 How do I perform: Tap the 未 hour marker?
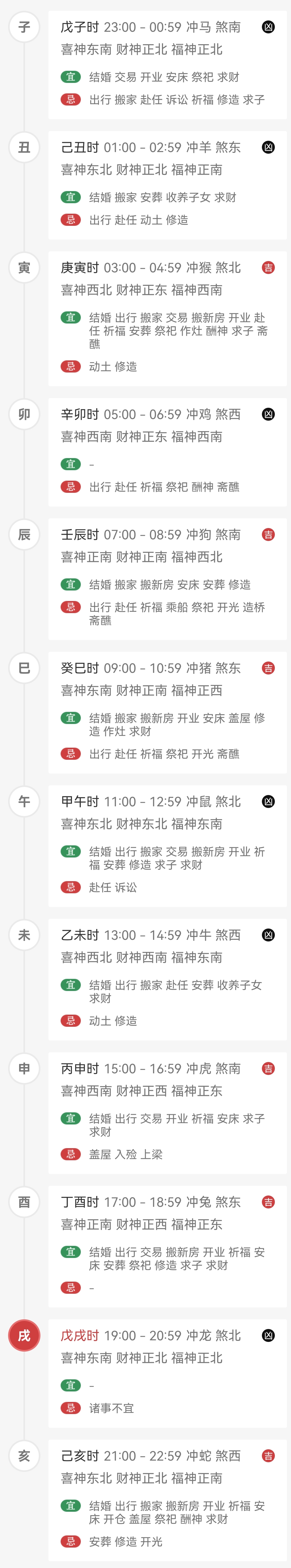(24, 935)
